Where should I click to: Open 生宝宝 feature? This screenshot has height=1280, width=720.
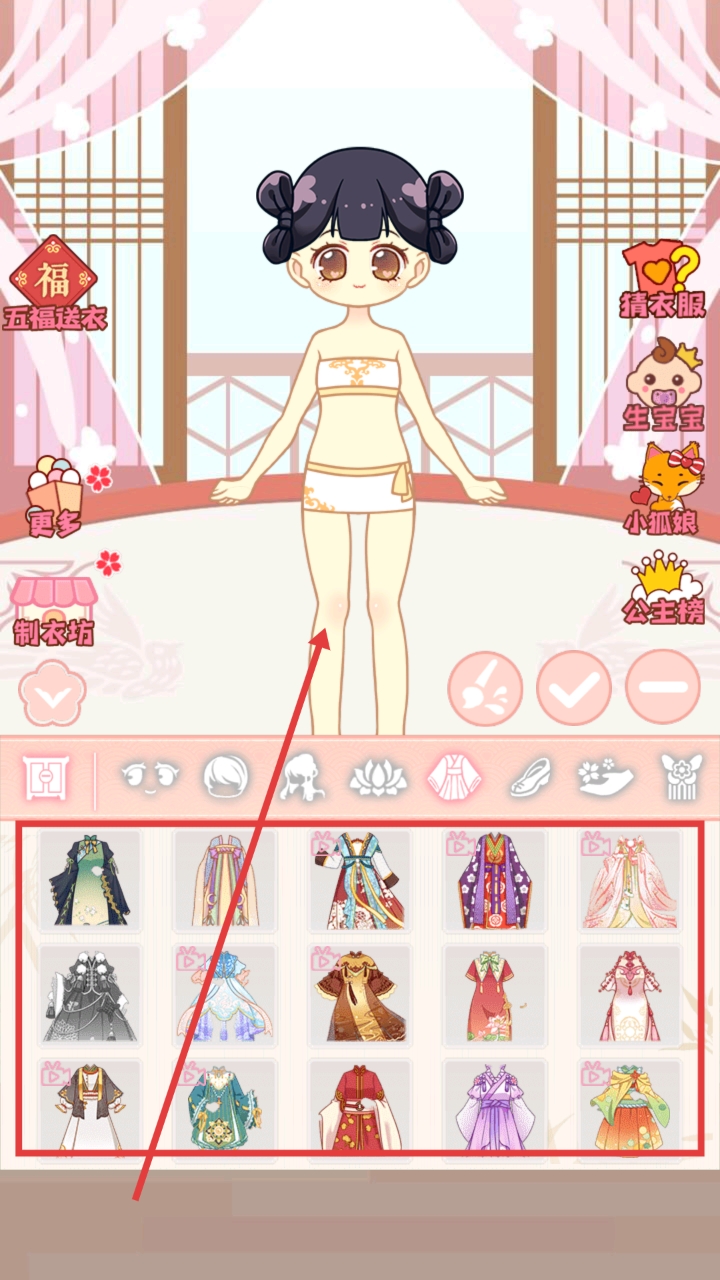(664, 384)
